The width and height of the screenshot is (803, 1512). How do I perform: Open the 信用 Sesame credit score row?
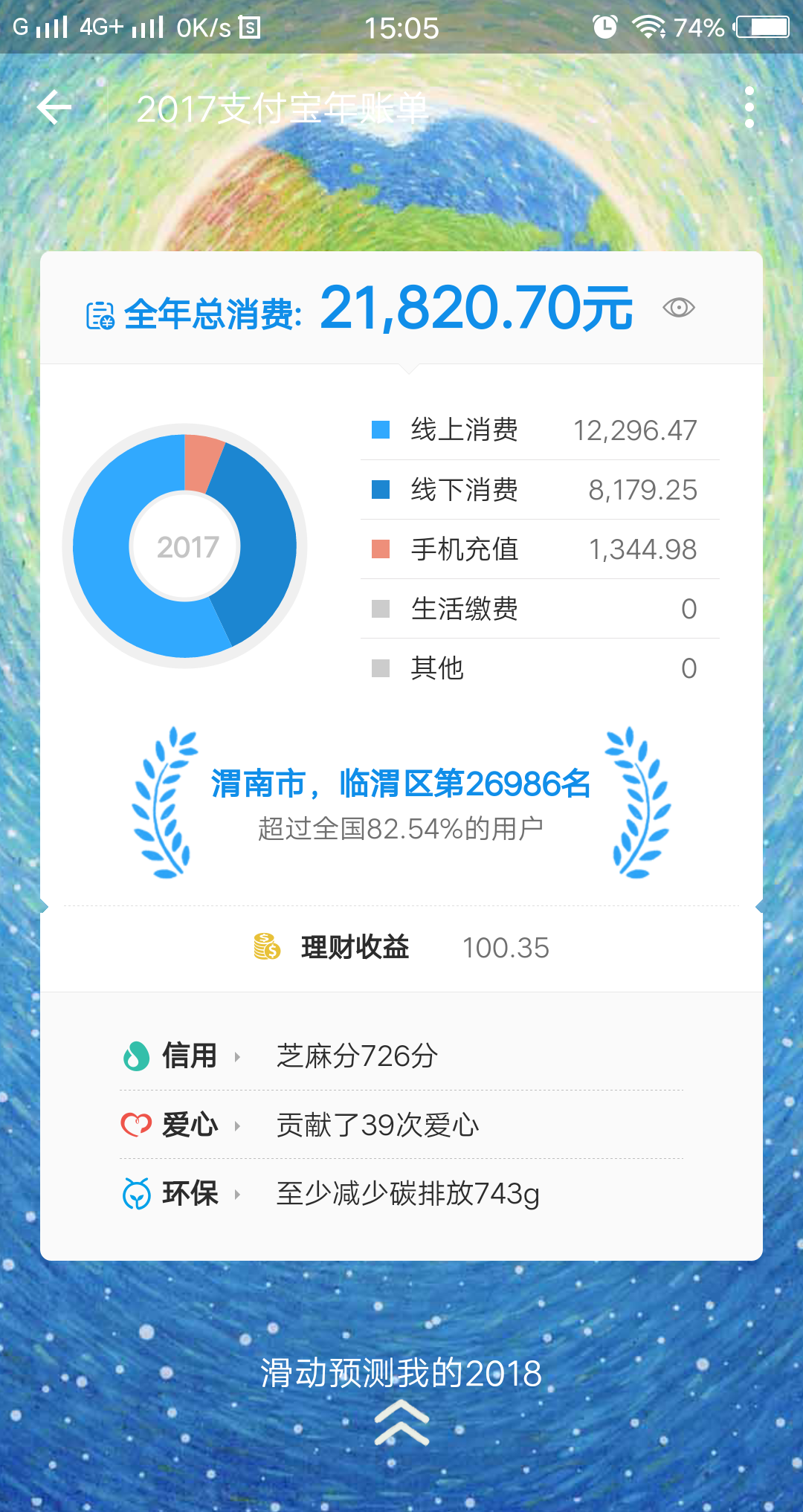click(401, 1056)
